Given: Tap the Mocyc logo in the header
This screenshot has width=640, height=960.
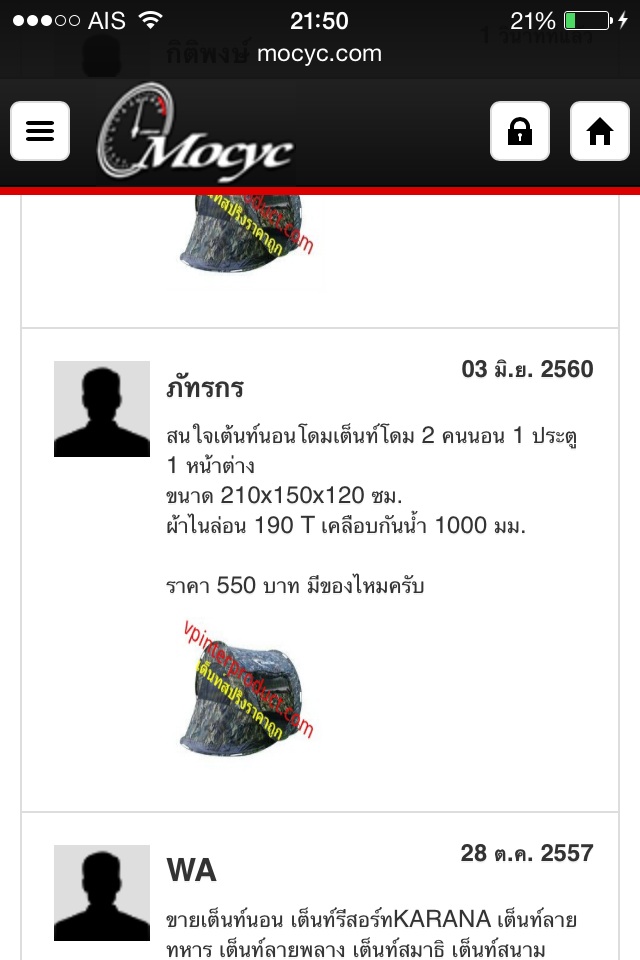Looking at the screenshot, I should tap(196, 134).
